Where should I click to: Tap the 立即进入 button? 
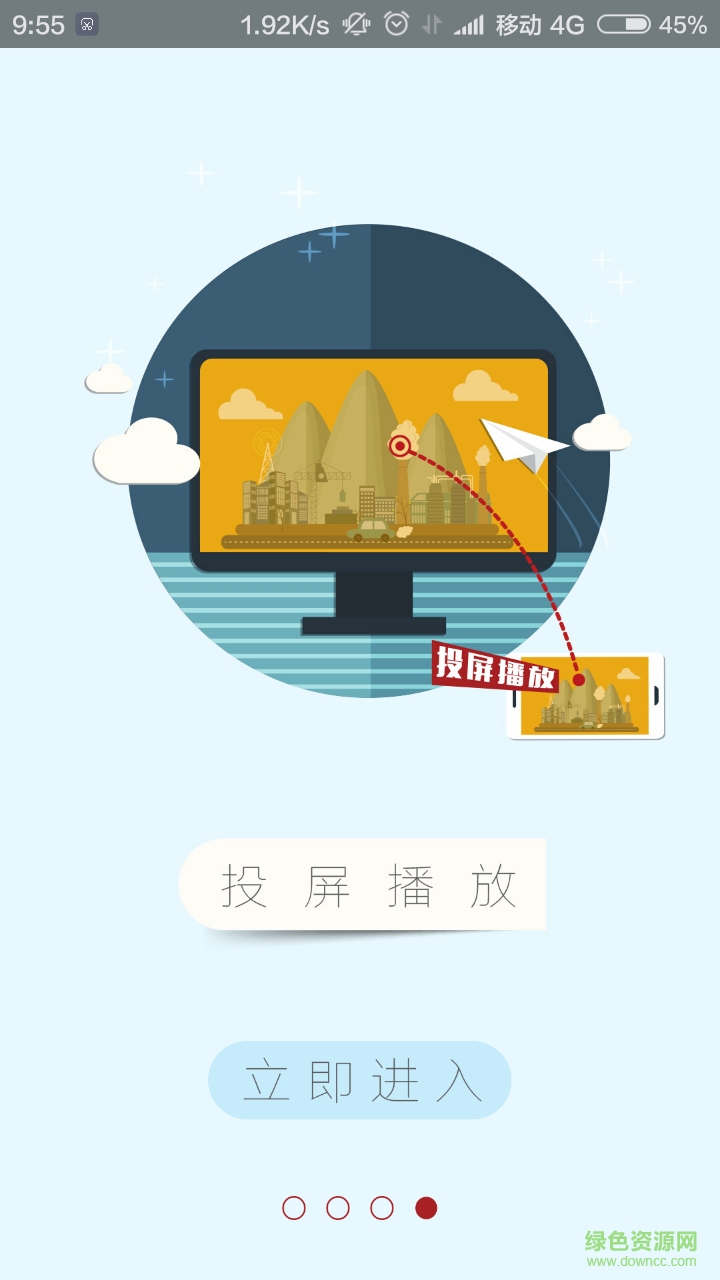(x=360, y=1080)
